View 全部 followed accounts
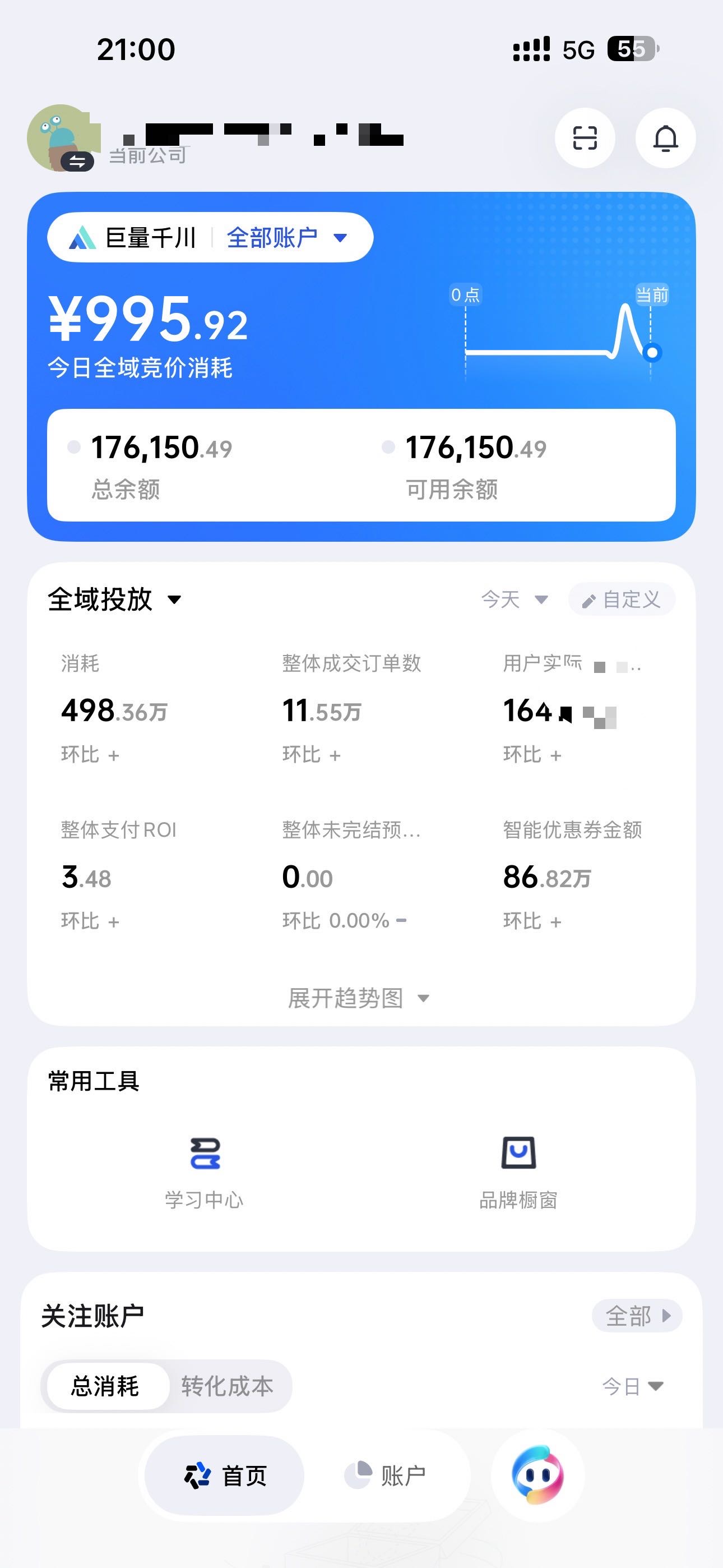 coord(637,1316)
